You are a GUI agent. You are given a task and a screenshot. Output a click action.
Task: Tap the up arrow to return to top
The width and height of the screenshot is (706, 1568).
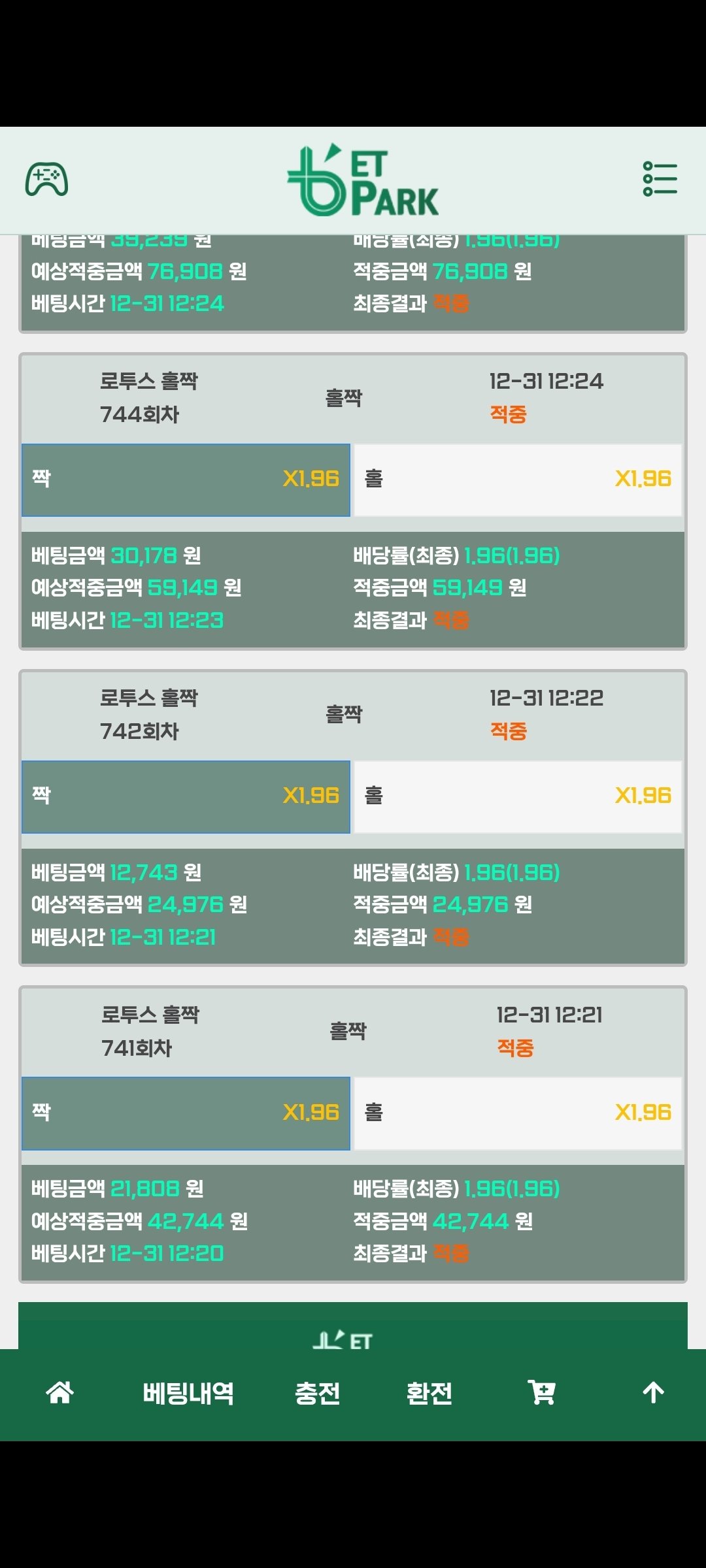(x=653, y=1392)
